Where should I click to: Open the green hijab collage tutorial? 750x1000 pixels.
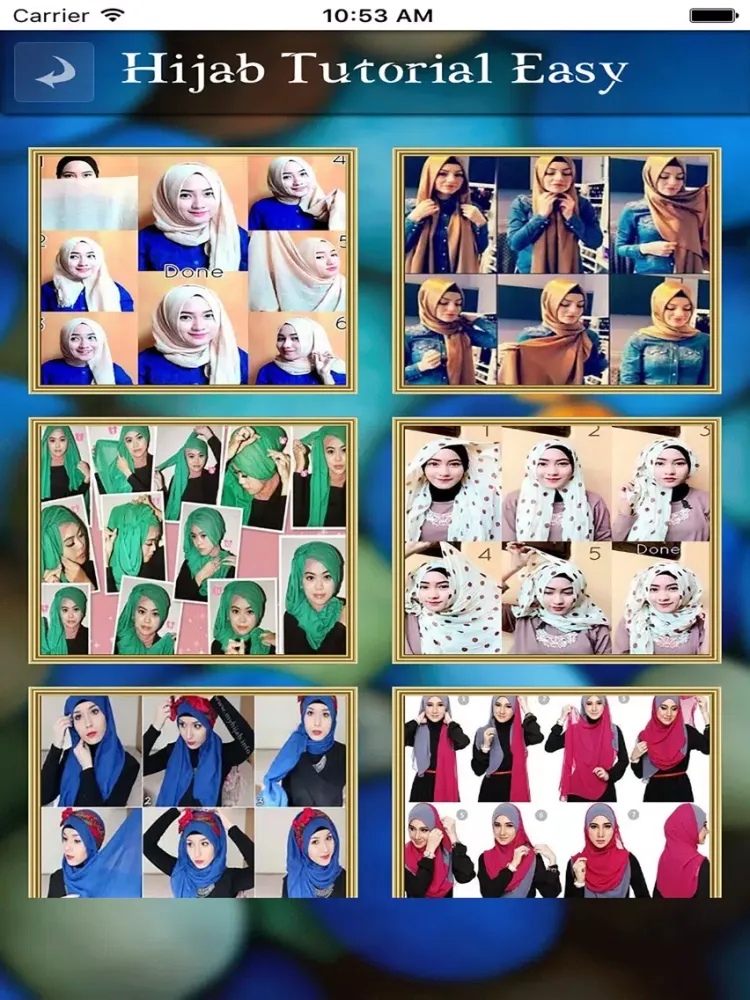193,540
